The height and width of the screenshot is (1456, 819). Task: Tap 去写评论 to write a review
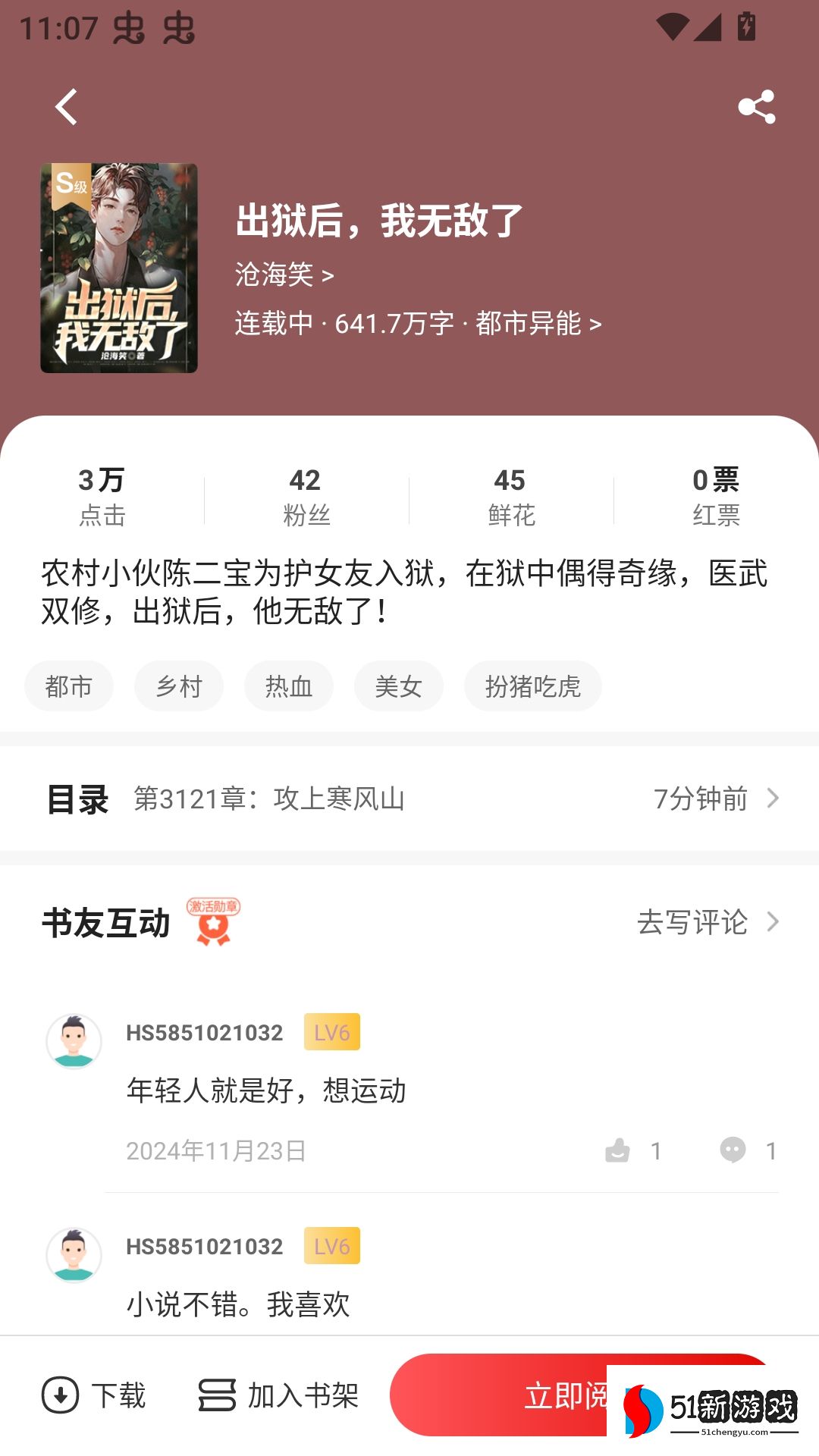coord(707,922)
